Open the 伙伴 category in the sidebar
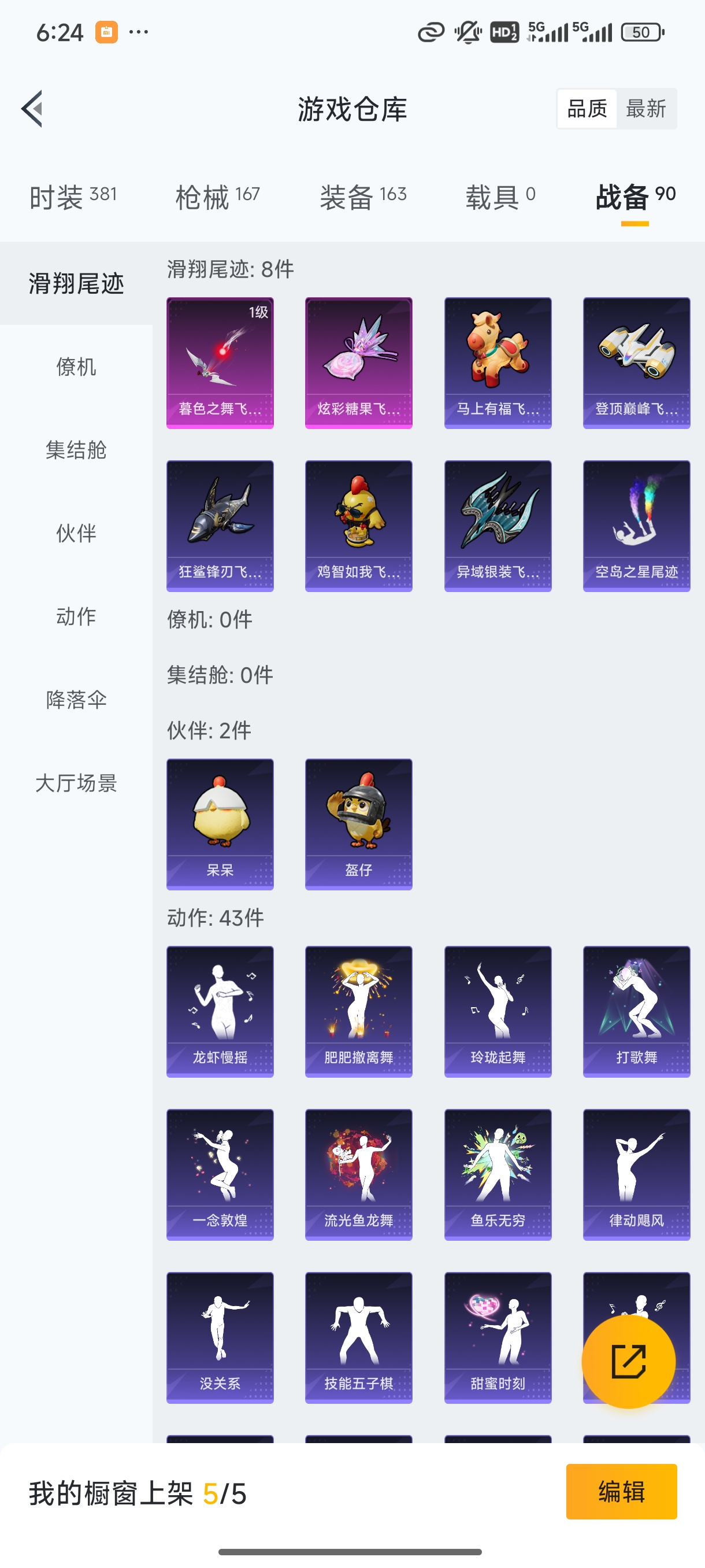The height and width of the screenshot is (1568, 705). click(x=75, y=534)
